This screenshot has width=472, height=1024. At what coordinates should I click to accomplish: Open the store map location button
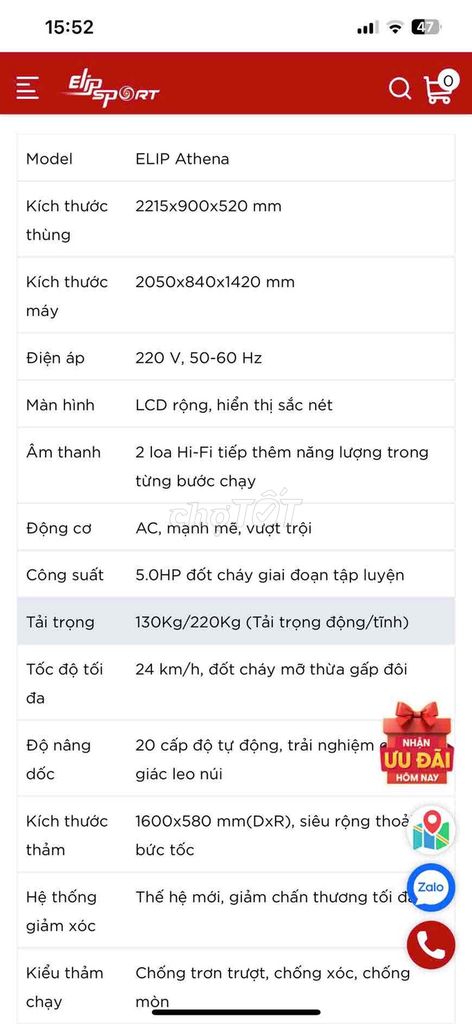point(431,830)
